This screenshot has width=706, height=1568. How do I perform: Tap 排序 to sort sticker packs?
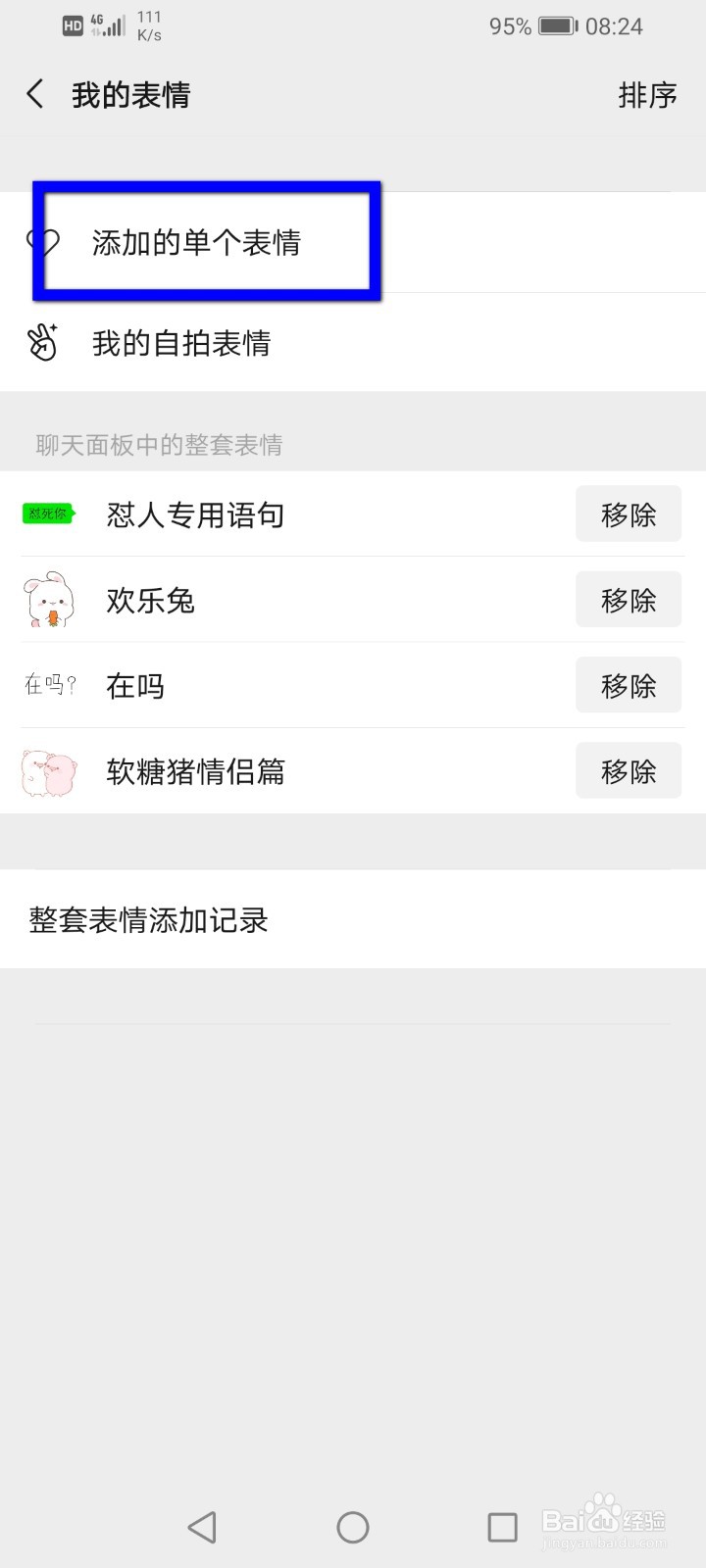649,94
